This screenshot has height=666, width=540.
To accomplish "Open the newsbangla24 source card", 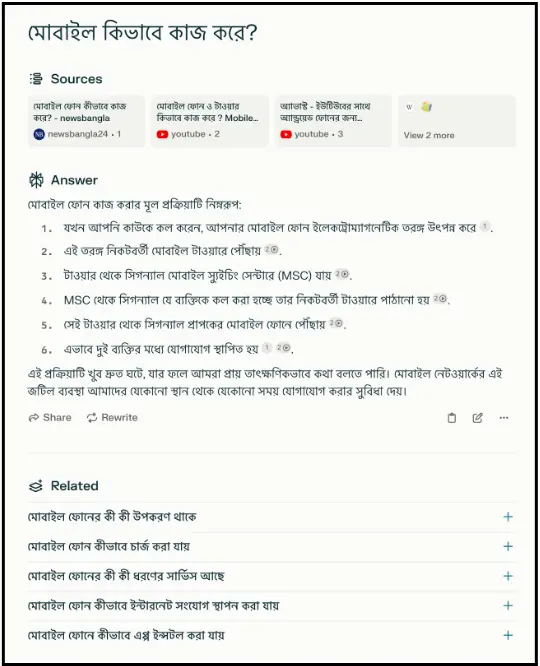I will (86, 121).
